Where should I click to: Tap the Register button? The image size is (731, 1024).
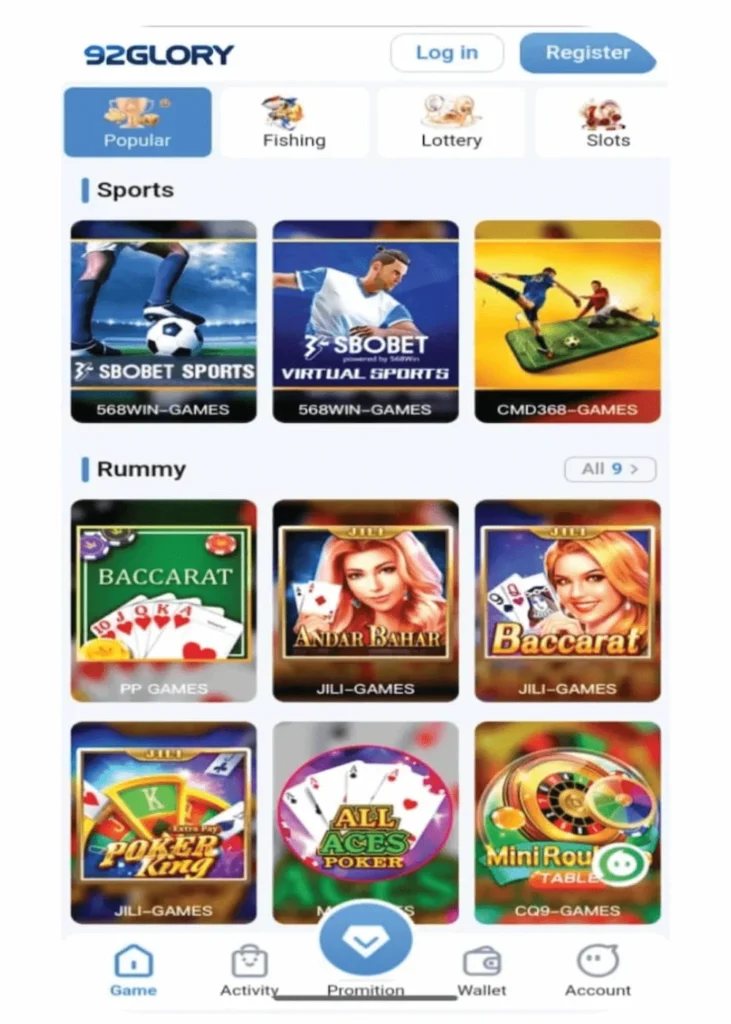pos(586,53)
